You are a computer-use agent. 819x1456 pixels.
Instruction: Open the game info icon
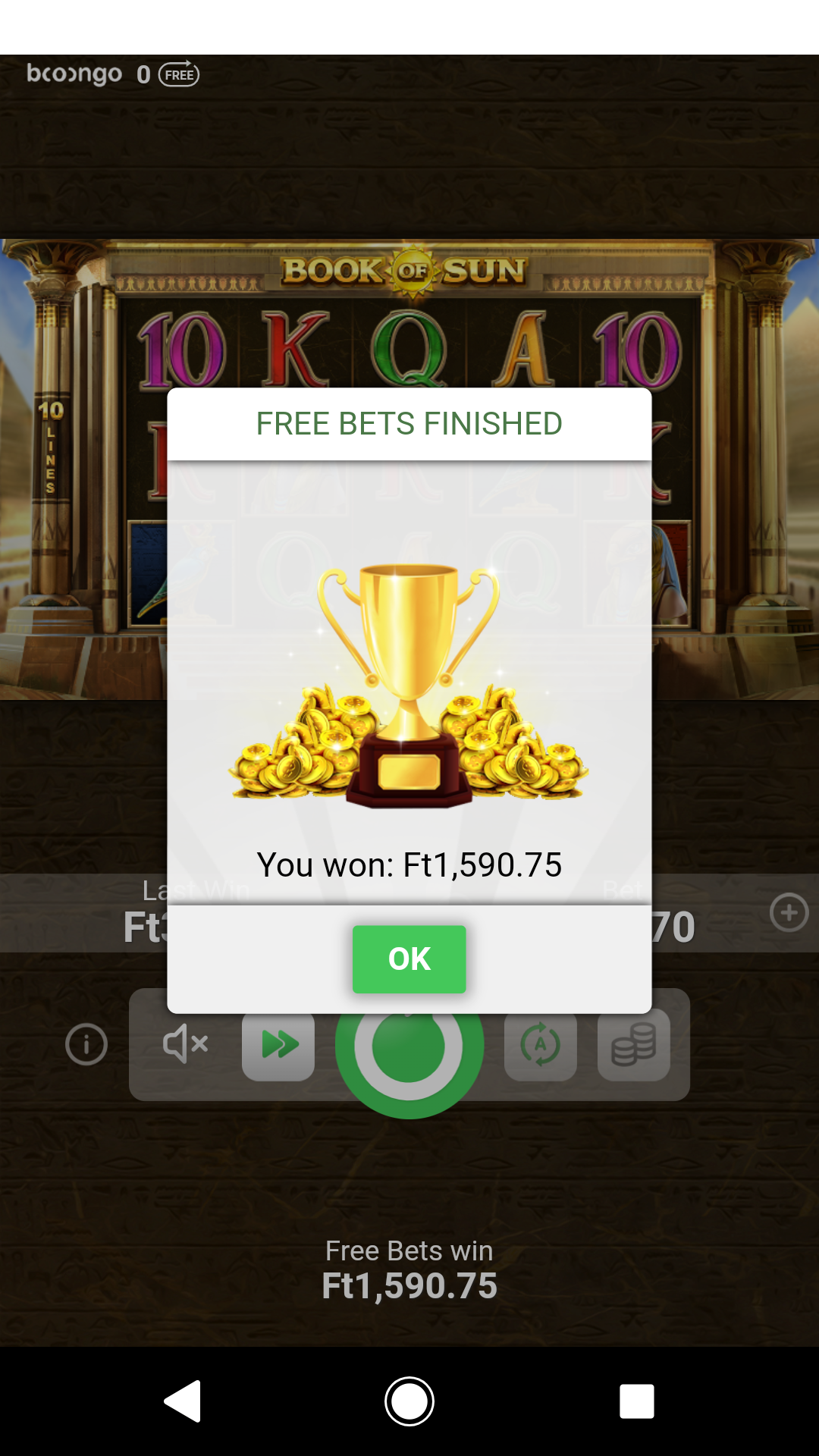(86, 1044)
